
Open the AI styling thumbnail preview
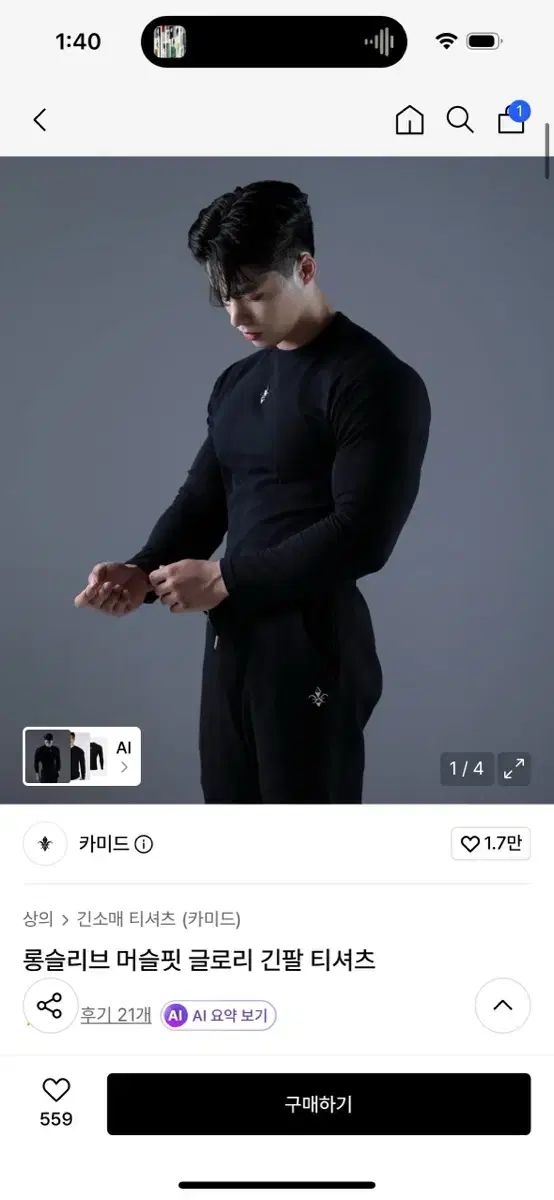tap(82, 756)
